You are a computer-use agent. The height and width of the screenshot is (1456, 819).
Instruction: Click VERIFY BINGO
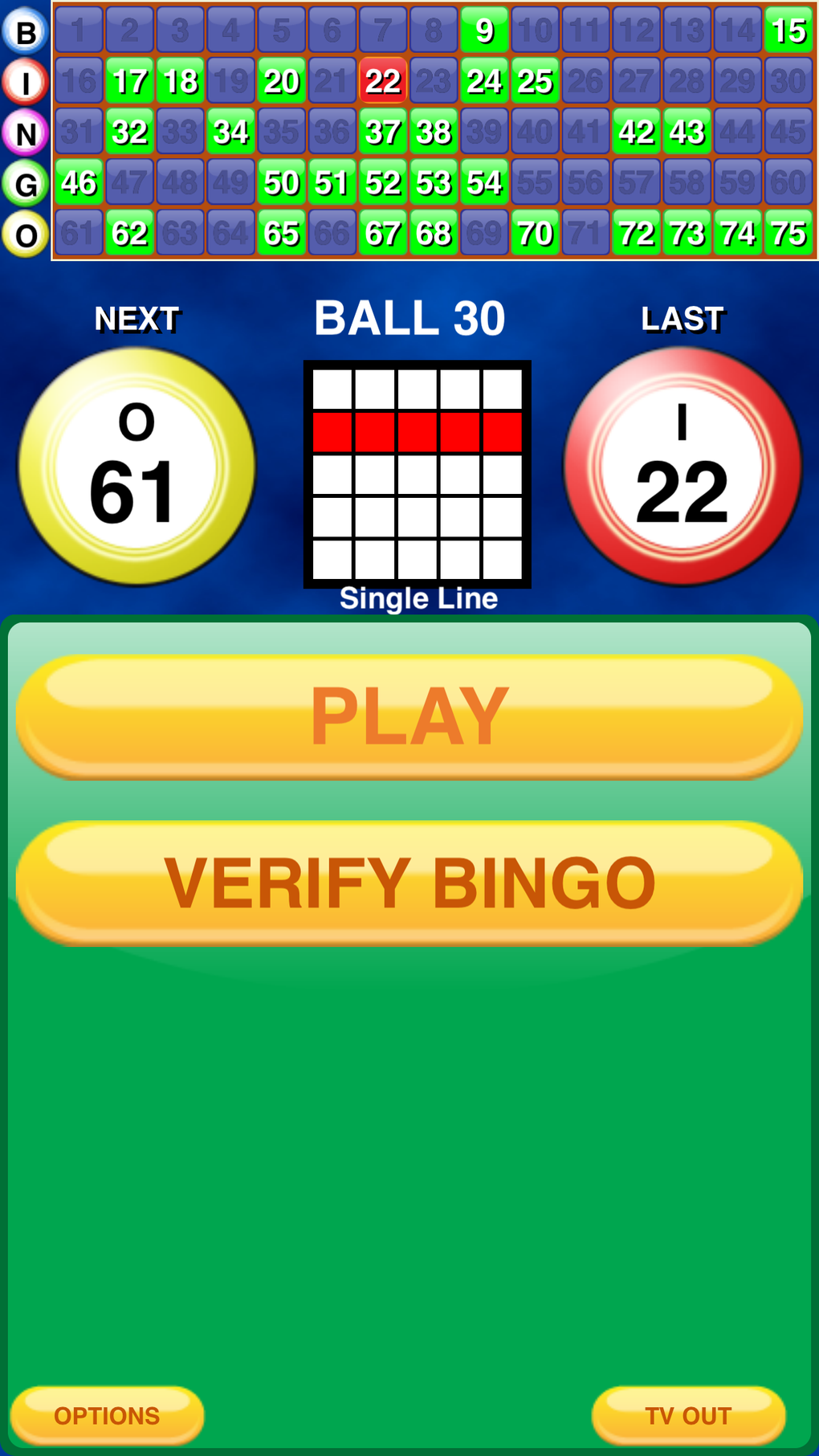(409, 881)
